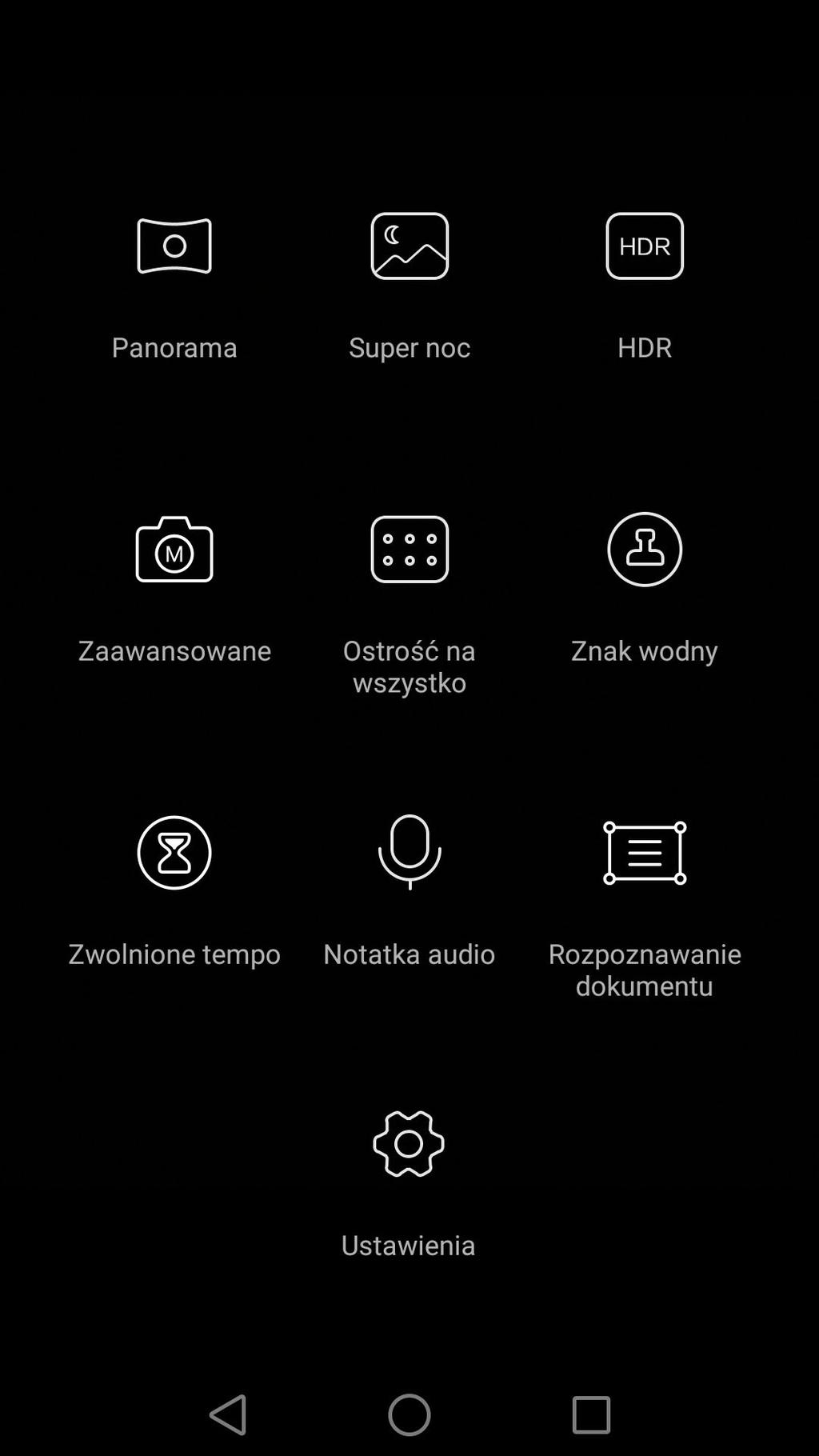Choose Ostrość na wszystko mode
Image resolution: width=819 pixels, height=1456 pixels.
tap(409, 550)
